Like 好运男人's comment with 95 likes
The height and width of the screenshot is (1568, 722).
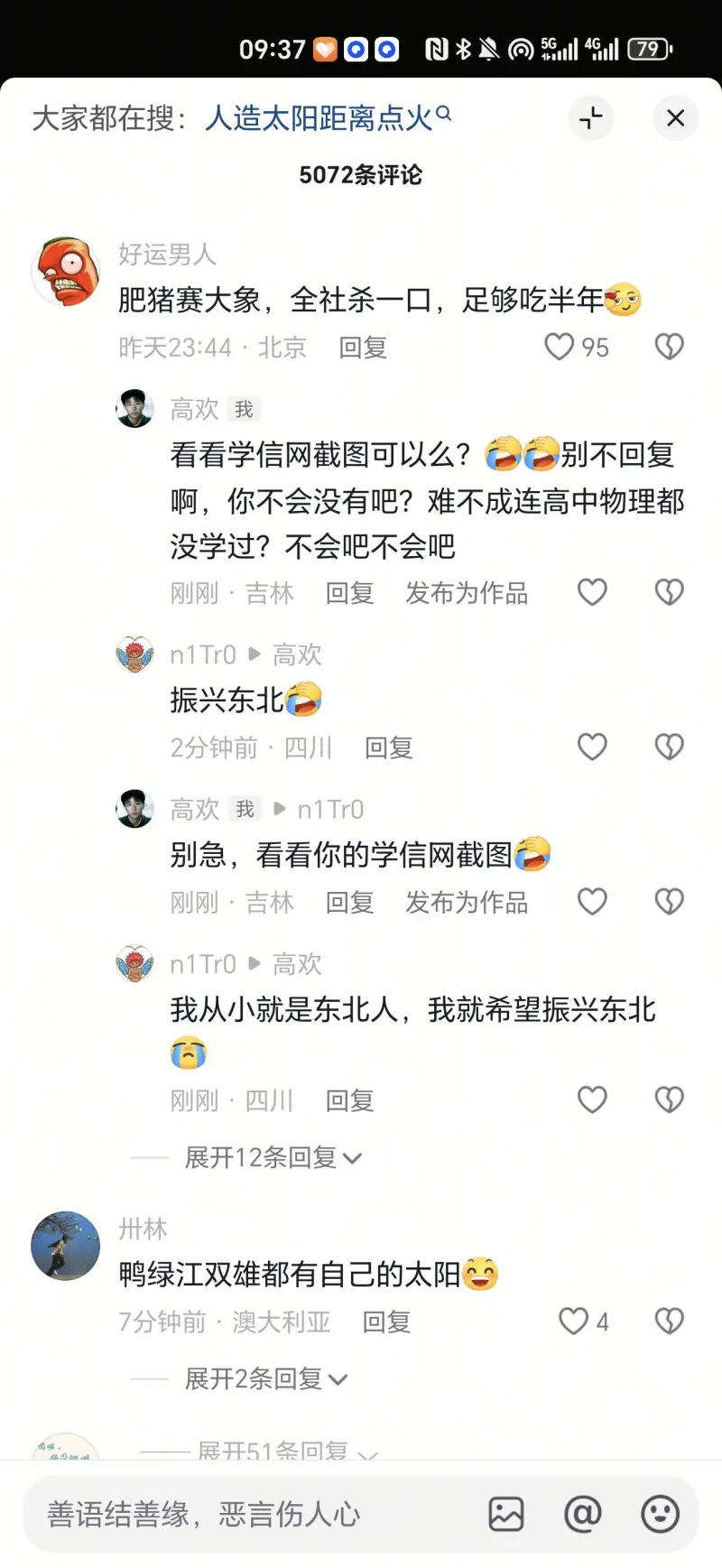coord(560,348)
